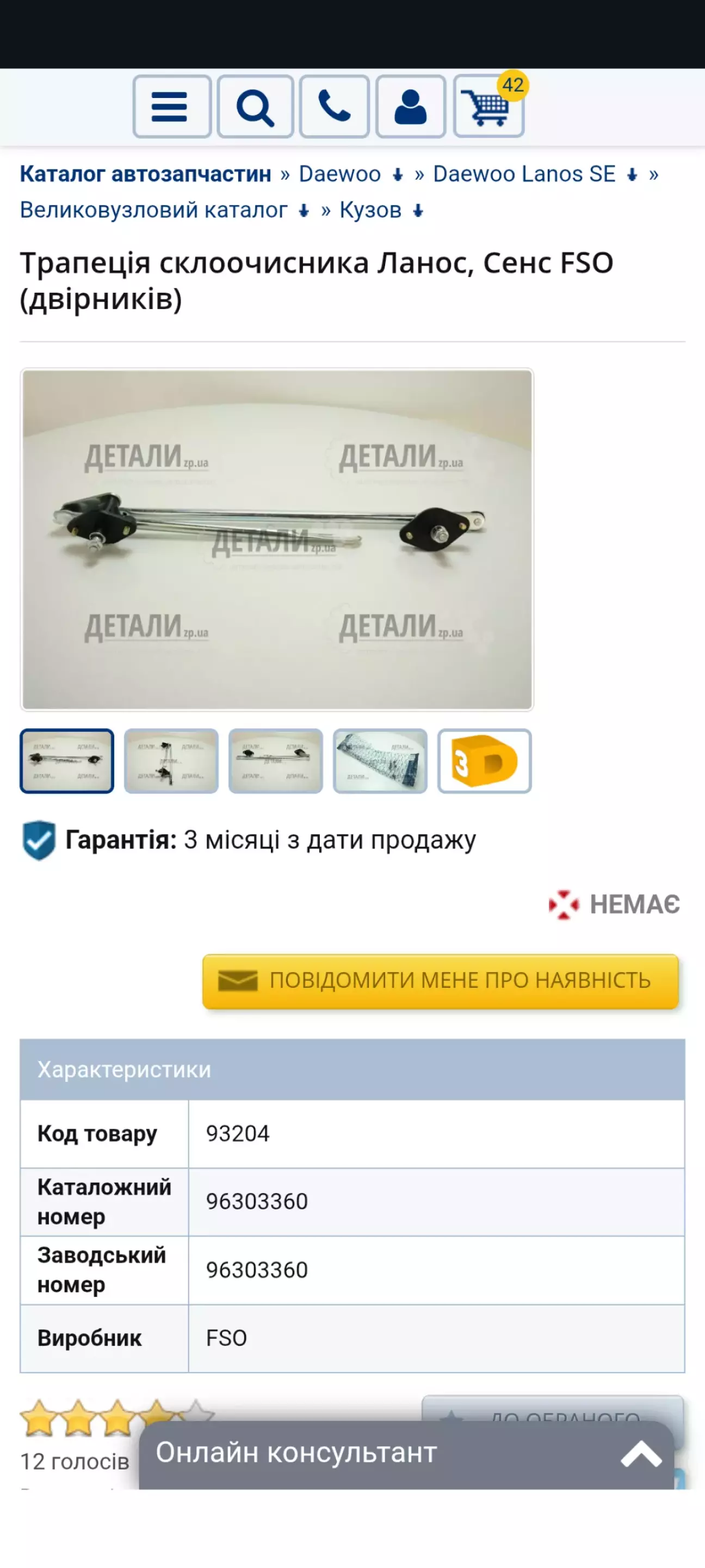Tap the phone contact icon
This screenshot has height=1568, width=705.
pos(334,107)
